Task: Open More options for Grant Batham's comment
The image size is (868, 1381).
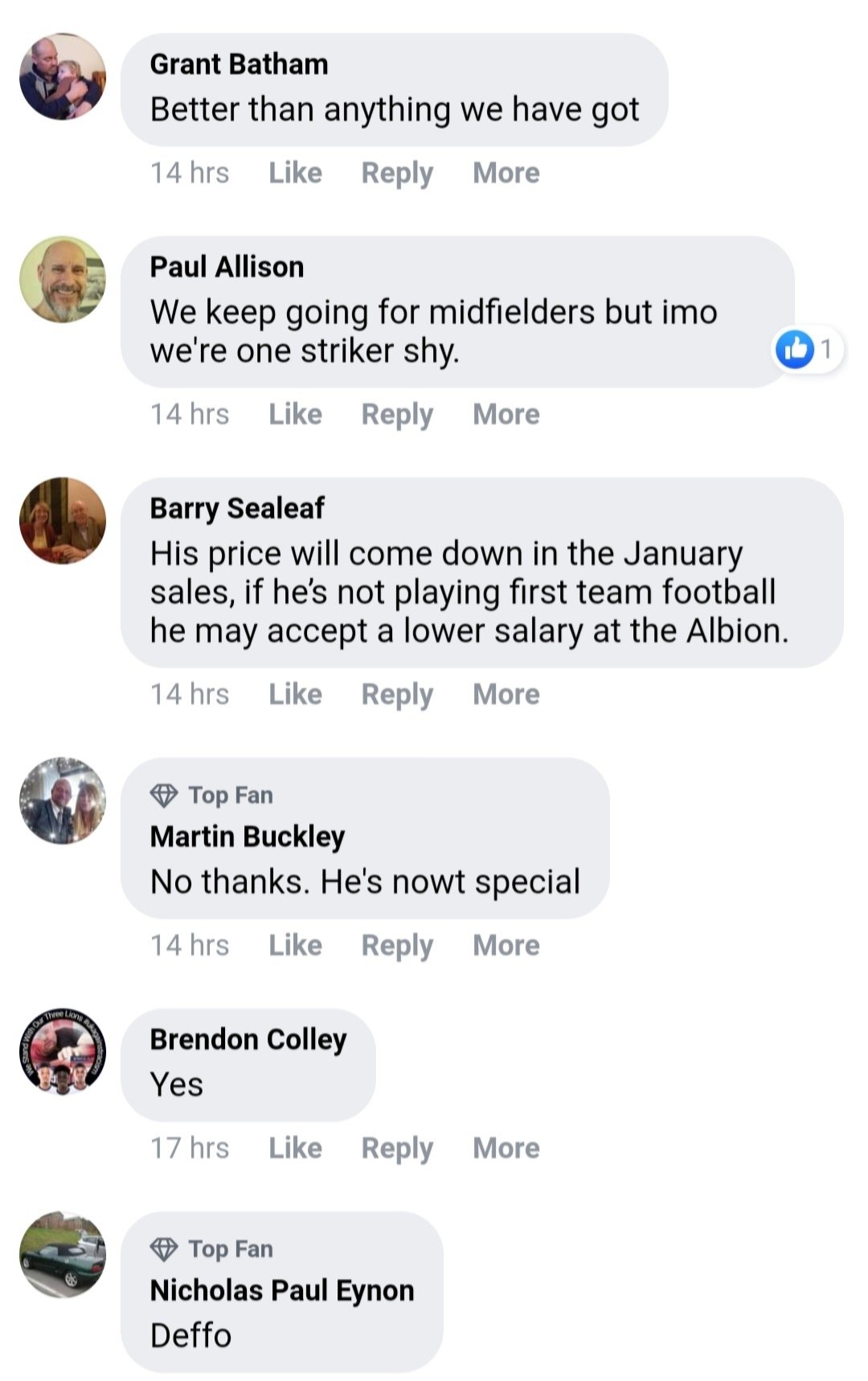Action: pyautogui.click(x=506, y=173)
